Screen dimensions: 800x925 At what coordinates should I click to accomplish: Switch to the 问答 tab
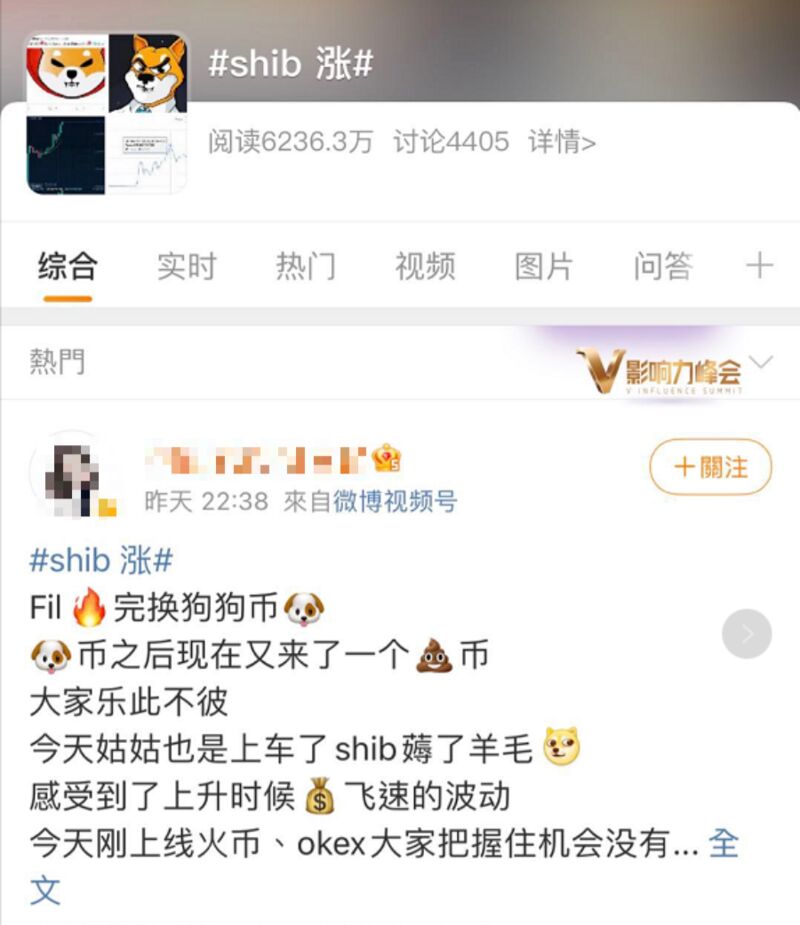(x=662, y=266)
